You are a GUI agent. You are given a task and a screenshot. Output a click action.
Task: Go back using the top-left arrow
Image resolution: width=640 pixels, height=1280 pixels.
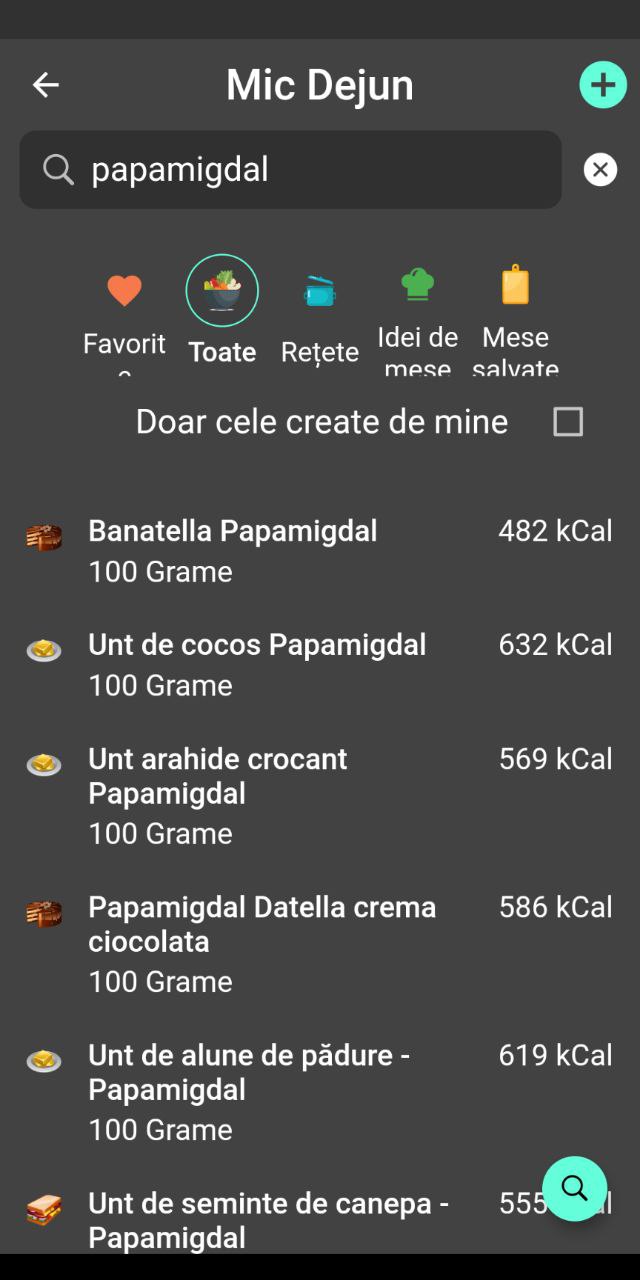pos(46,85)
